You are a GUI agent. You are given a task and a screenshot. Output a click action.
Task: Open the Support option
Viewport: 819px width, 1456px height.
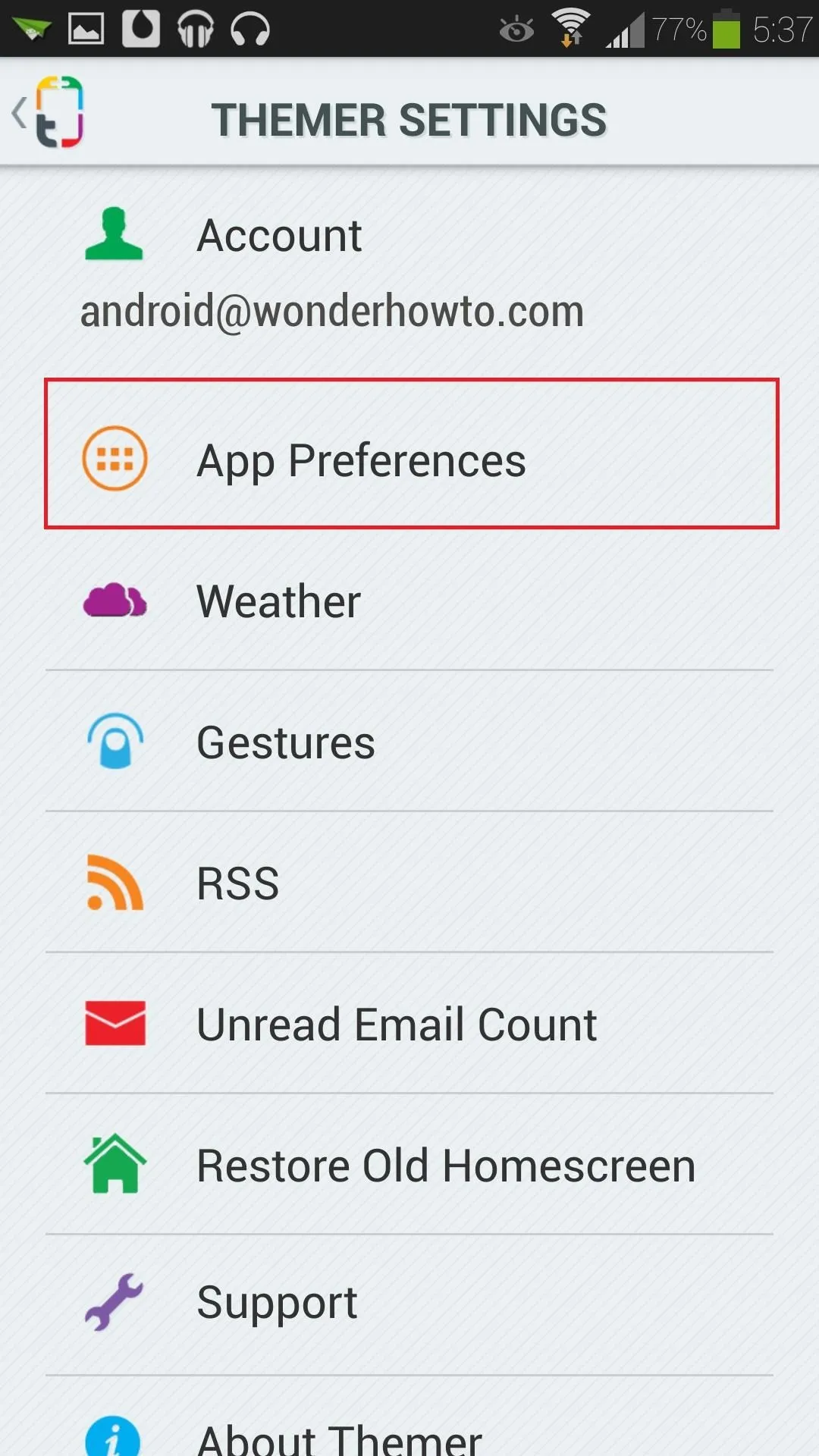click(409, 1304)
